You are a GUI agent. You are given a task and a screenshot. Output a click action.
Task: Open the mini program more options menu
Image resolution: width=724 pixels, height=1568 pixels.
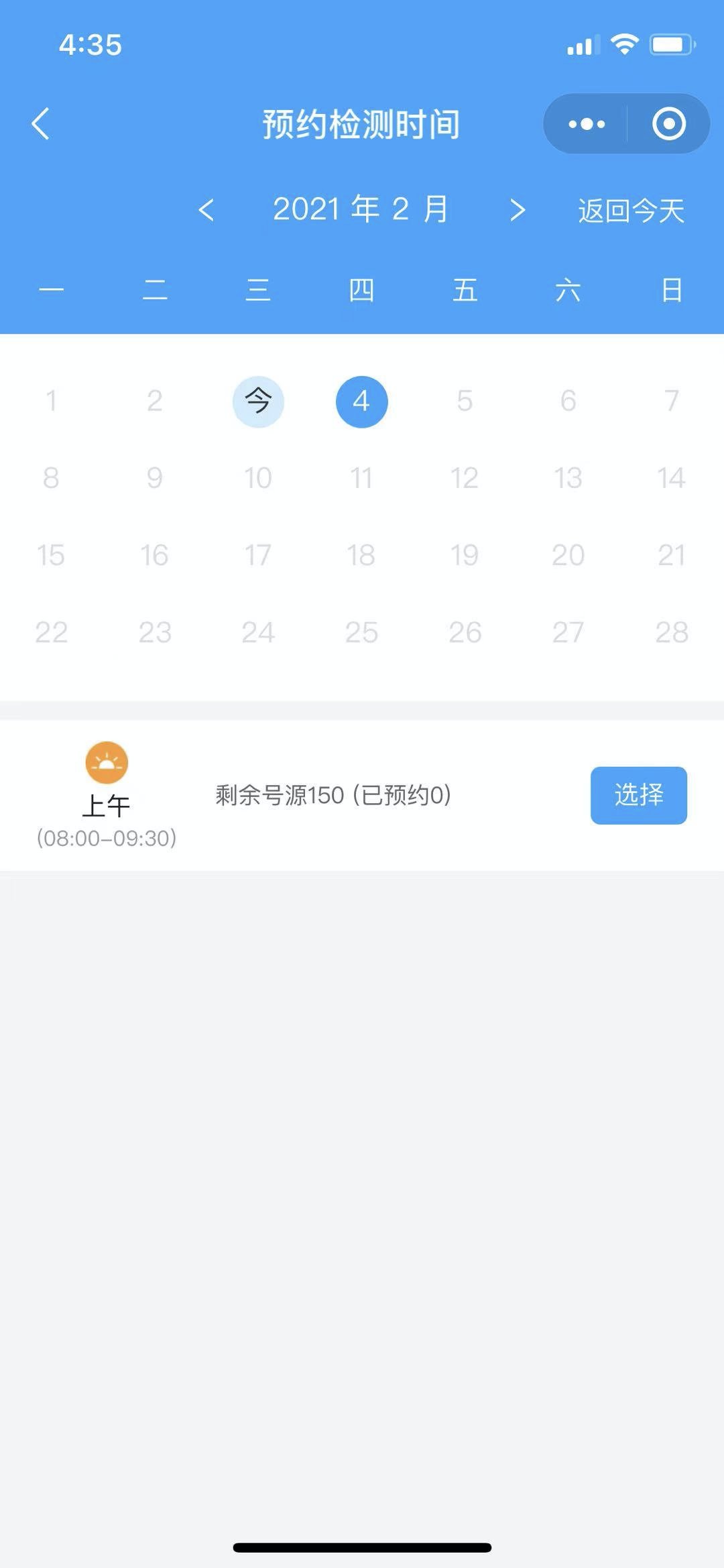(x=587, y=124)
